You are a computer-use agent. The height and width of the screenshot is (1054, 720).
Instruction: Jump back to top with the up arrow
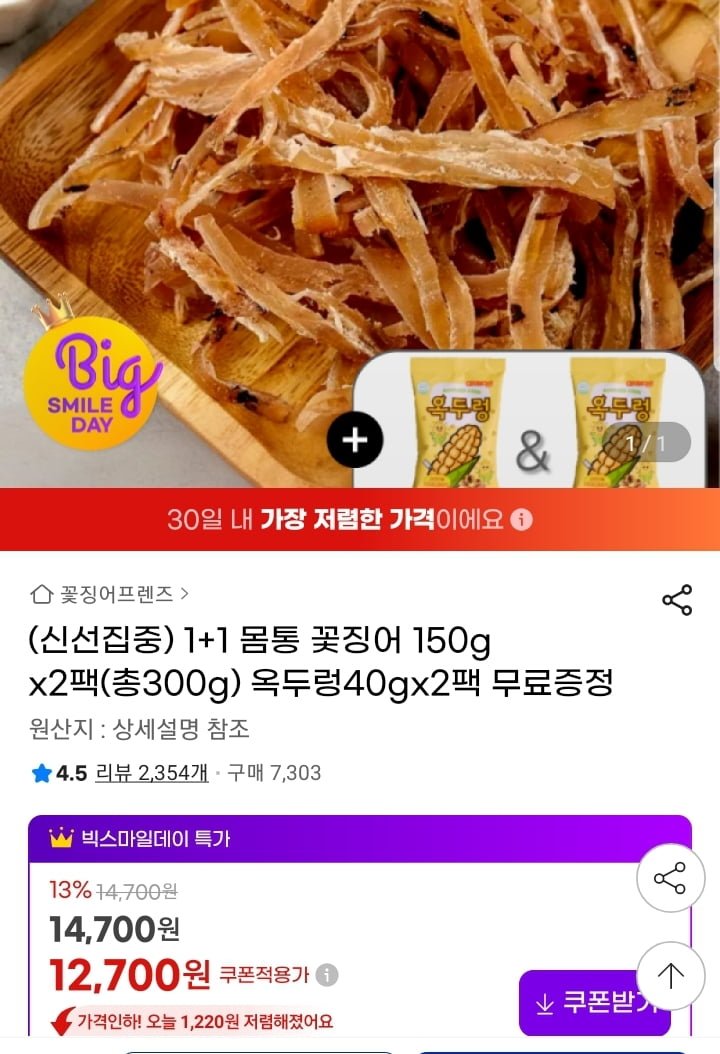(x=670, y=976)
